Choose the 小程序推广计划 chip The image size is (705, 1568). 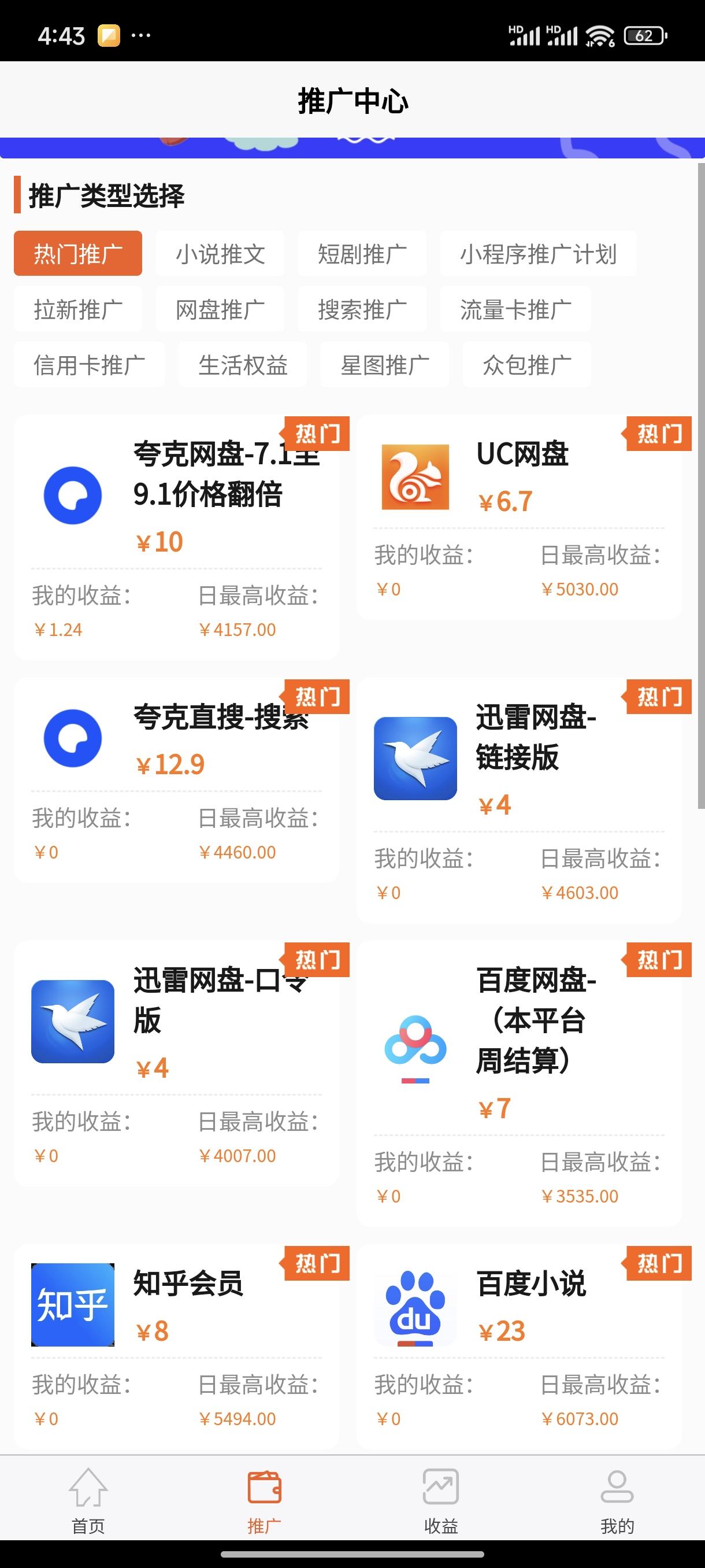point(538,254)
